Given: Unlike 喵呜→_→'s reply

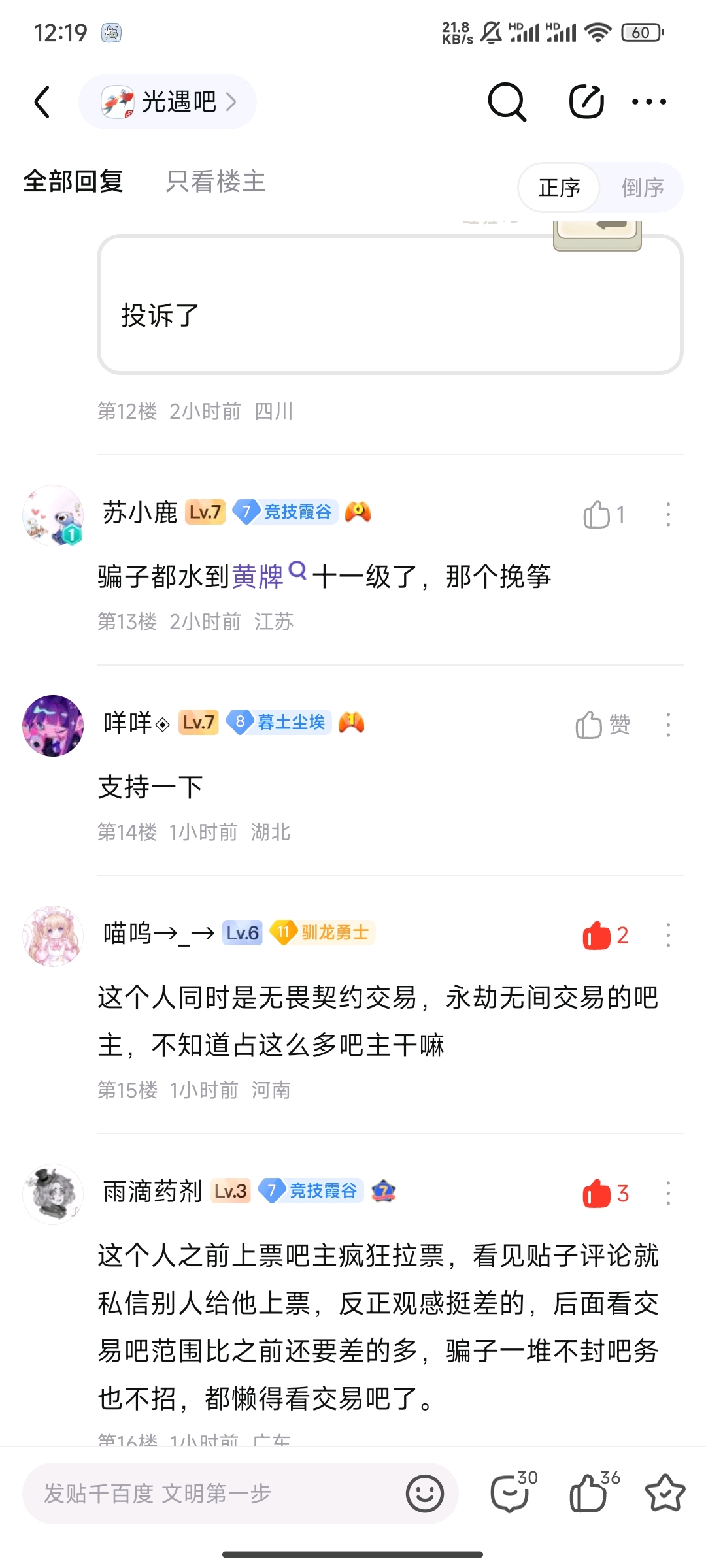Looking at the screenshot, I should tap(597, 936).
